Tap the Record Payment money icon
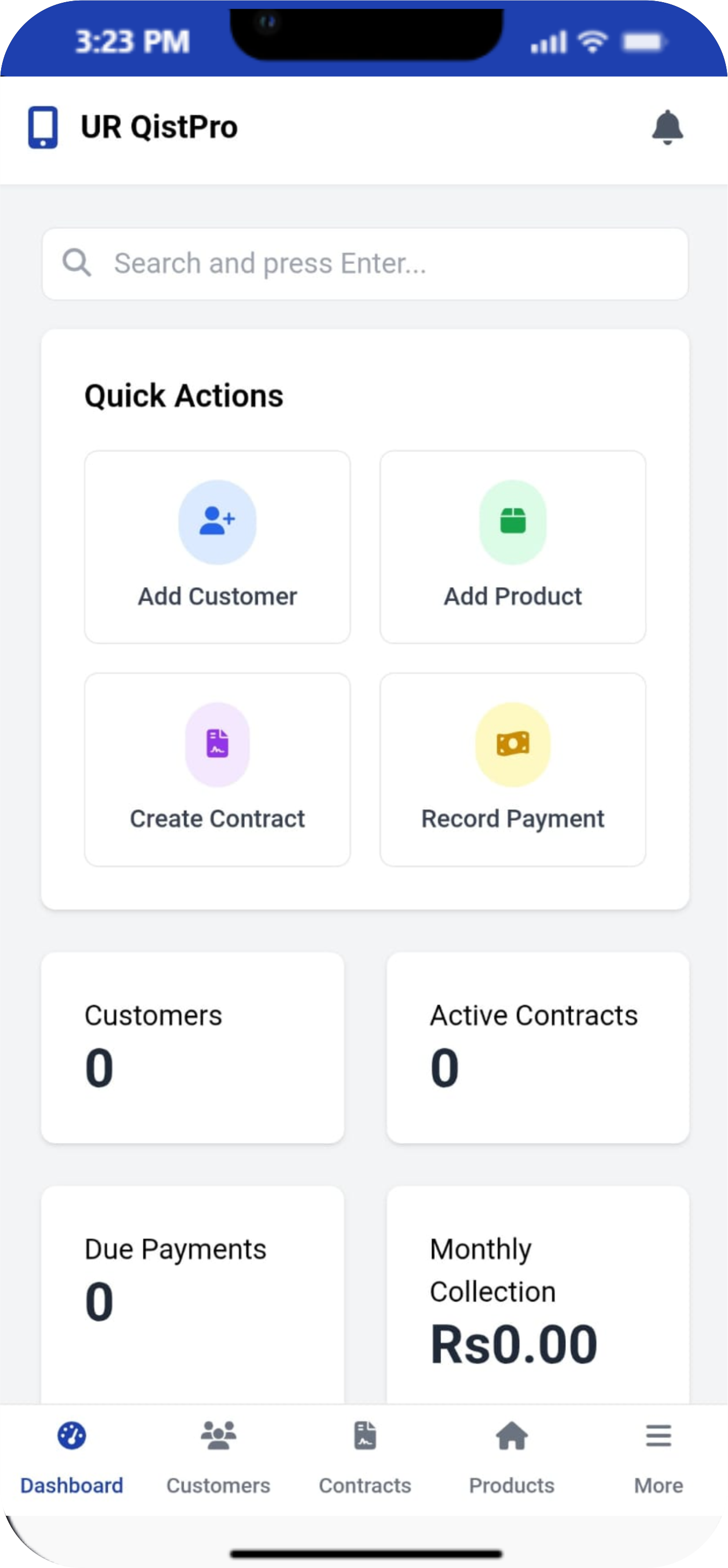Image resolution: width=728 pixels, height=1568 pixels. coord(513,745)
